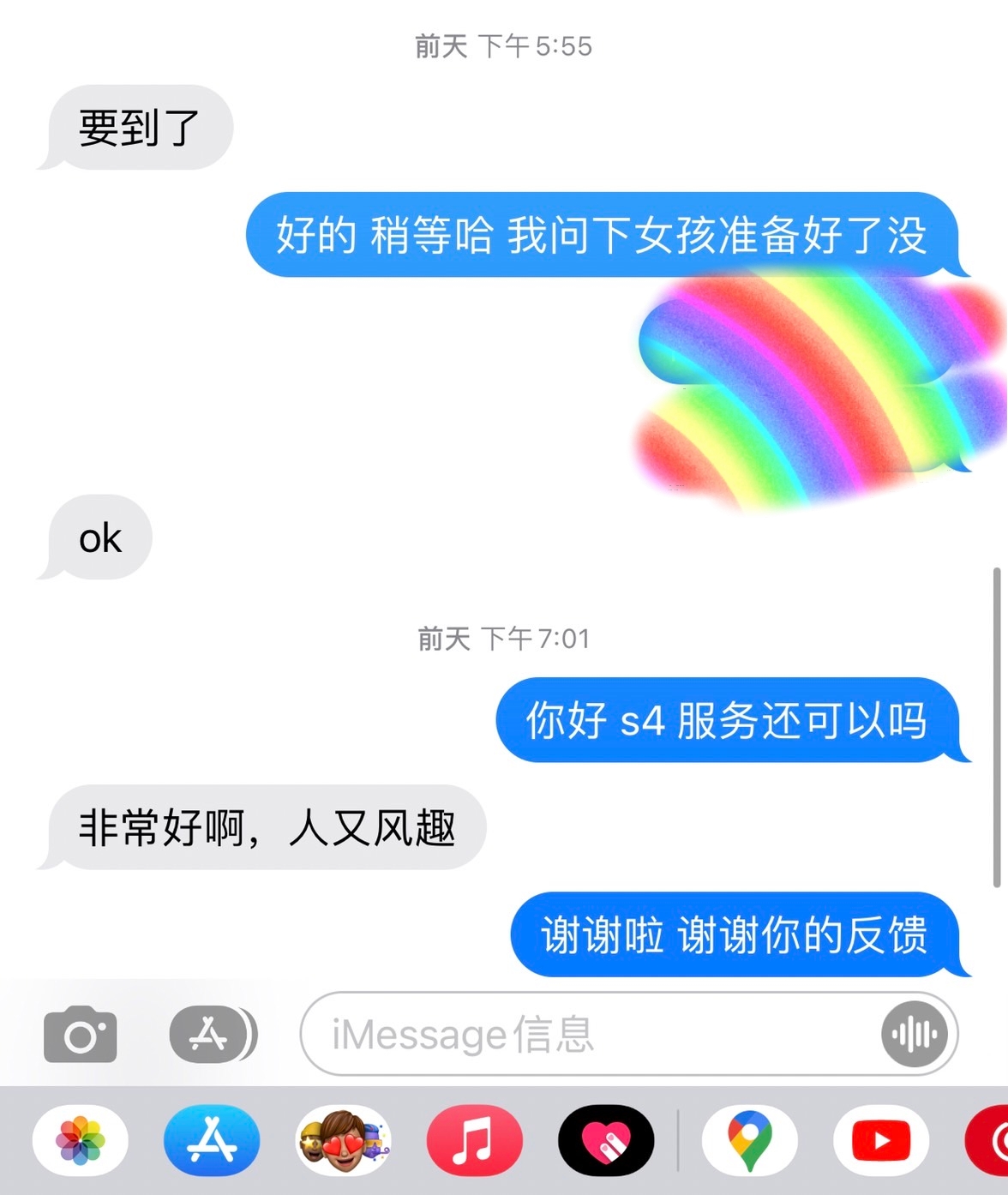Image resolution: width=1008 pixels, height=1195 pixels.
Task: Open the Music app in the drawer
Action: (x=474, y=1140)
